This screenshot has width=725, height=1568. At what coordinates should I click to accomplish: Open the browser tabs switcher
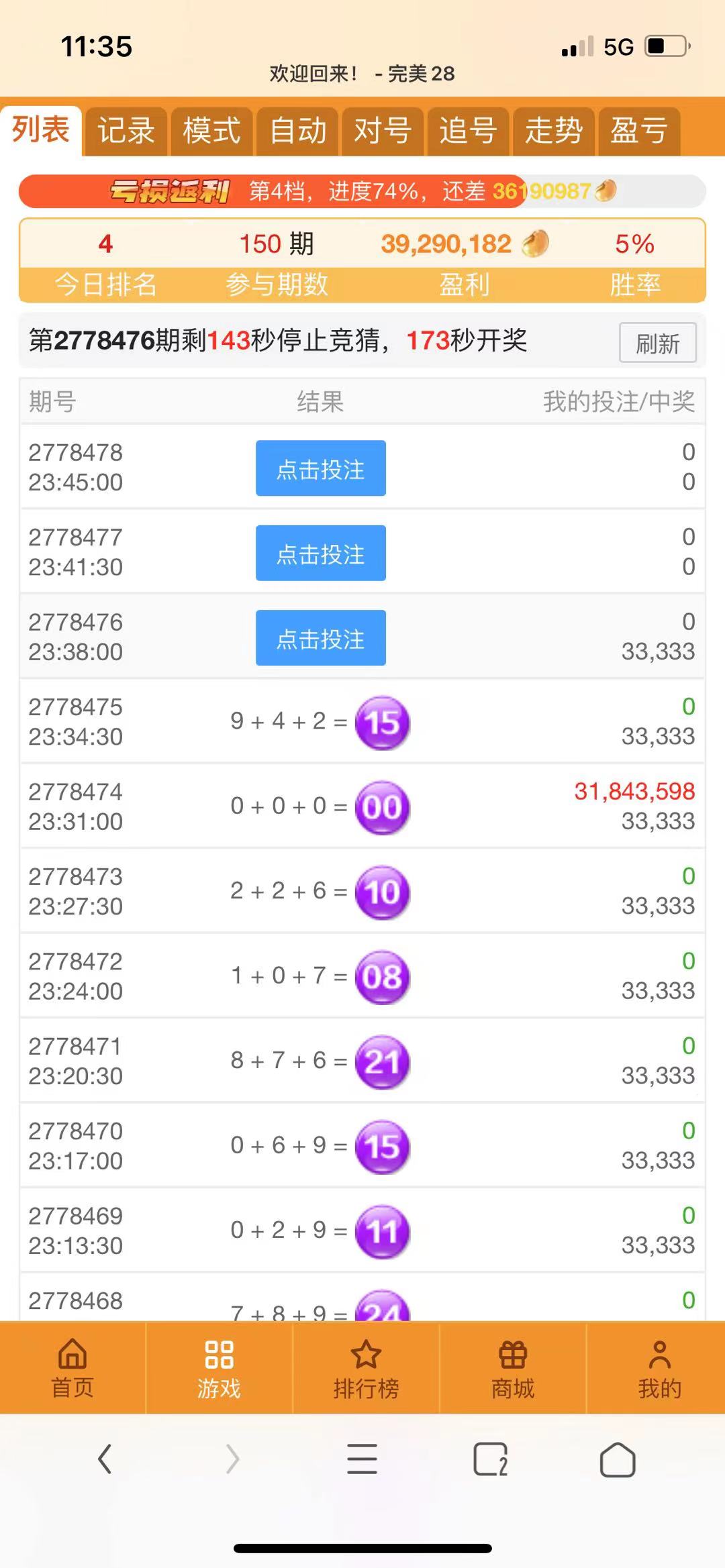(490, 1459)
